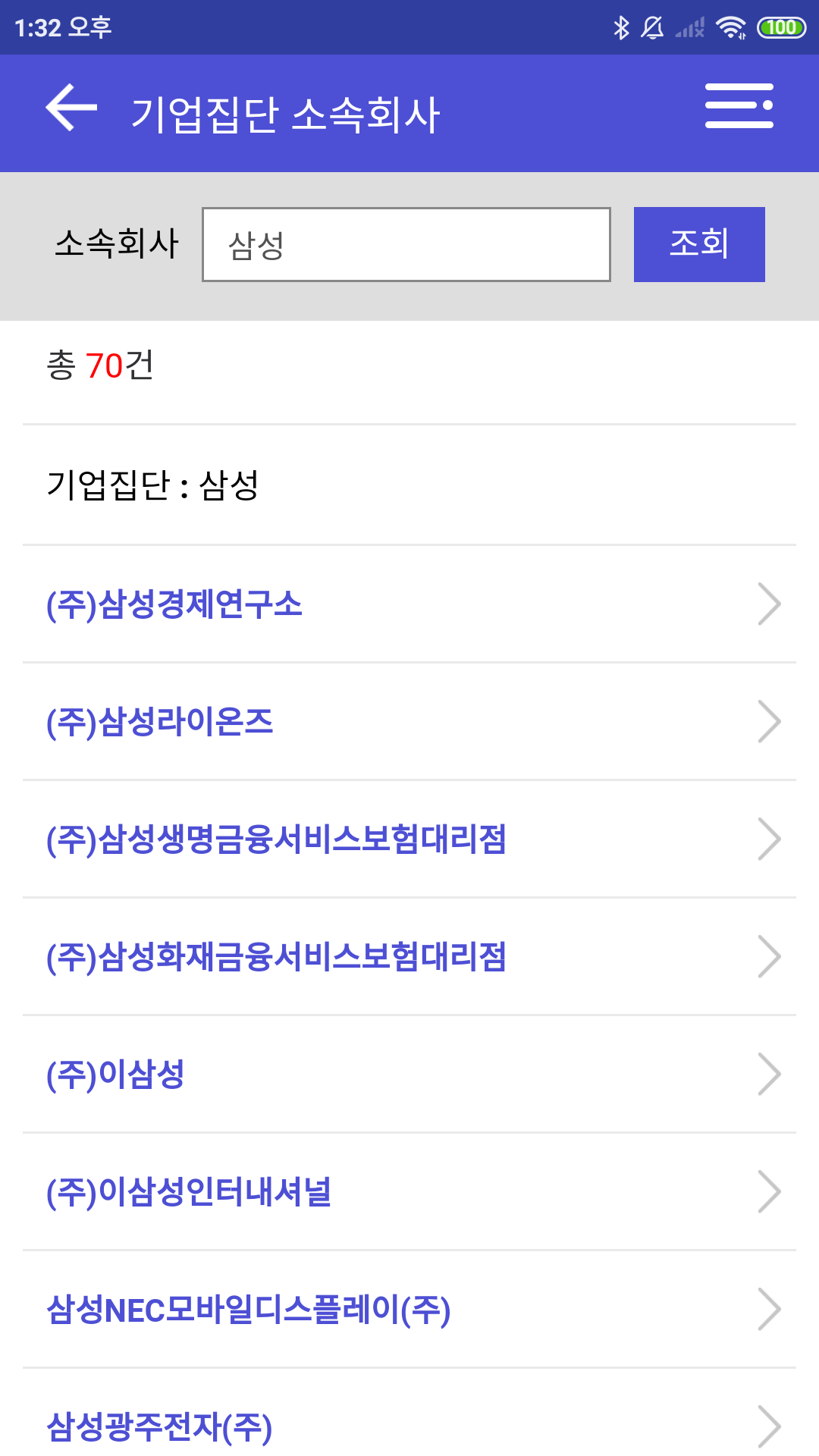Open (주)삼성라이온즈 details
Image resolution: width=819 pixels, height=1456 pixels.
(x=409, y=722)
